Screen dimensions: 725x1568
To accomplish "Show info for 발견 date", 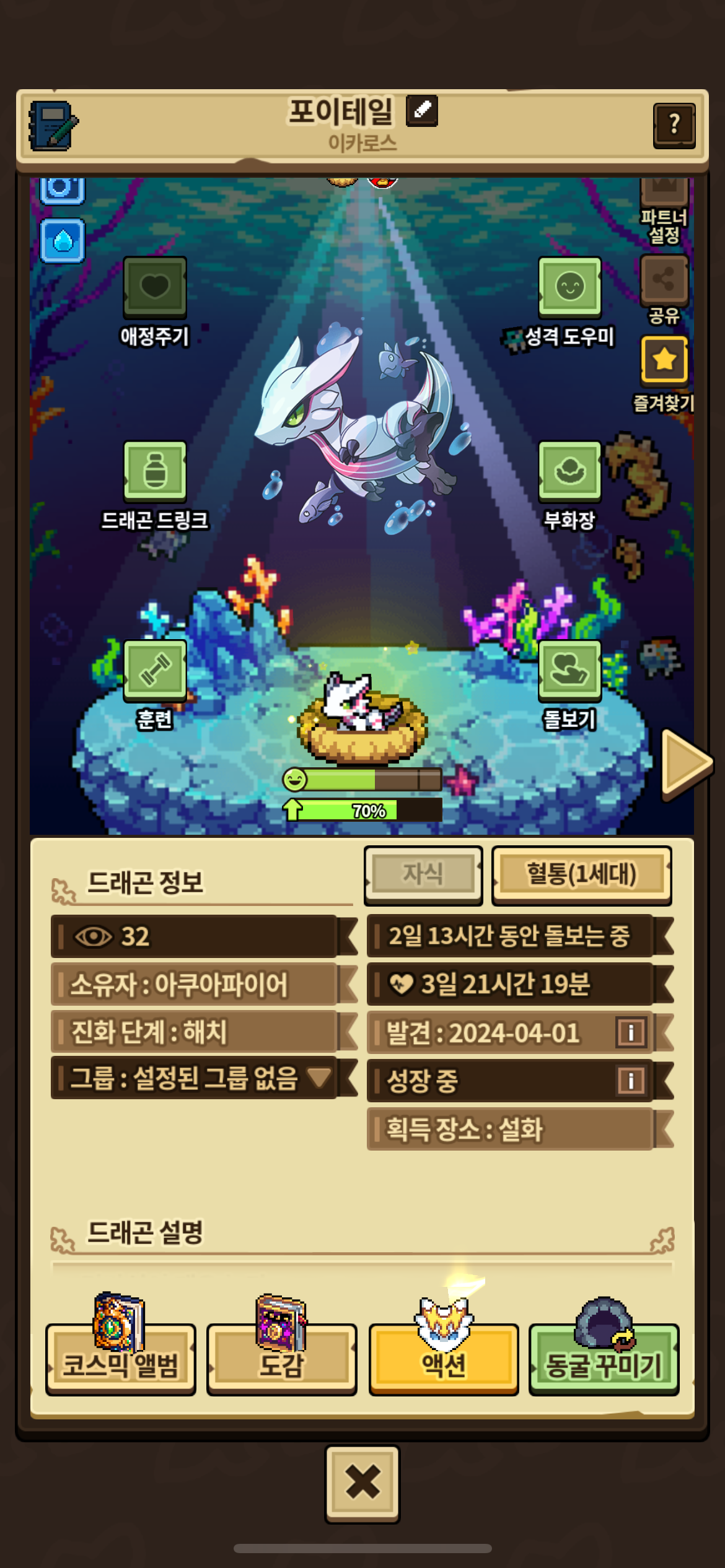I will [x=631, y=1032].
